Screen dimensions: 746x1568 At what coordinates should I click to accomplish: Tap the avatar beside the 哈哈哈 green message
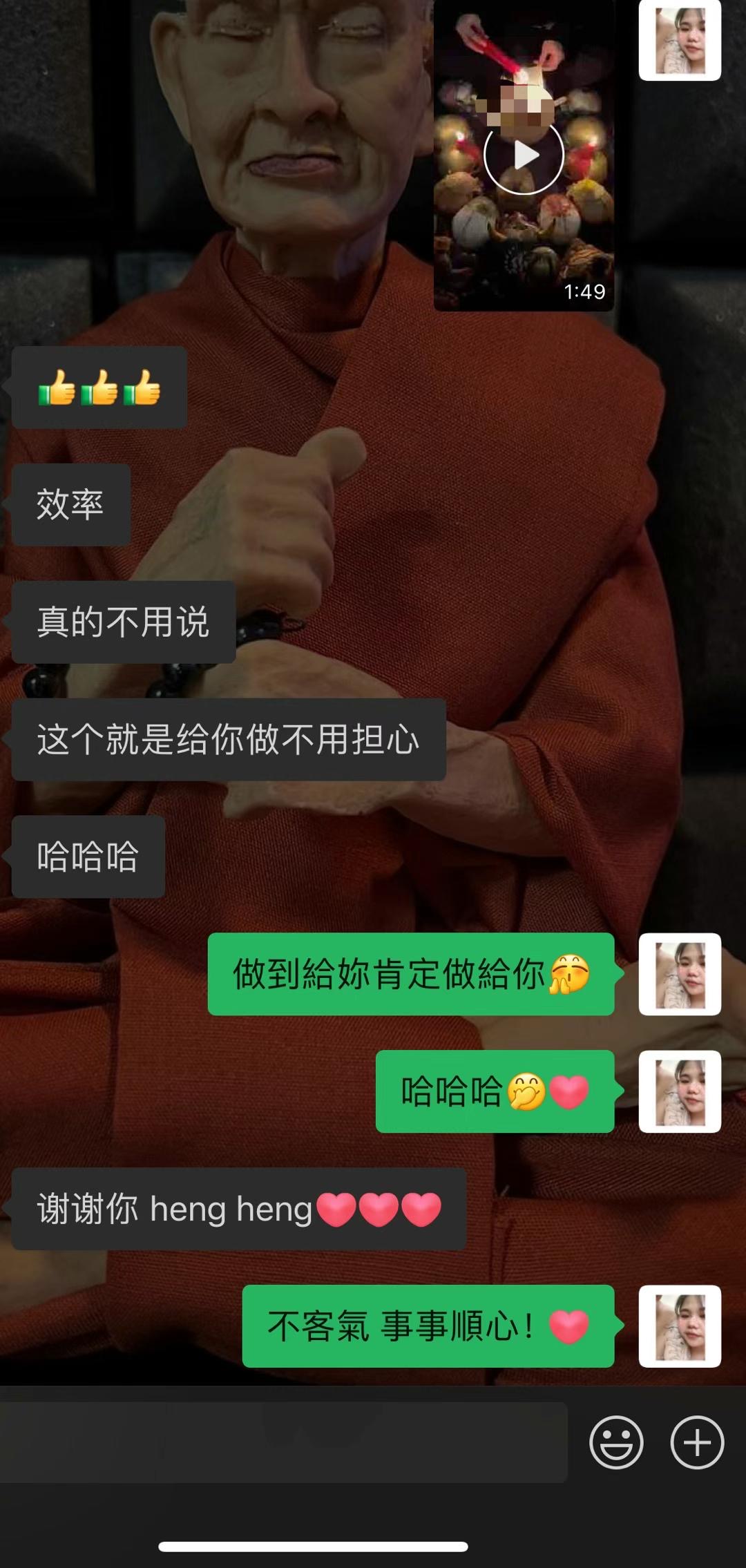pyautogui.click(x=680, y=1091)
